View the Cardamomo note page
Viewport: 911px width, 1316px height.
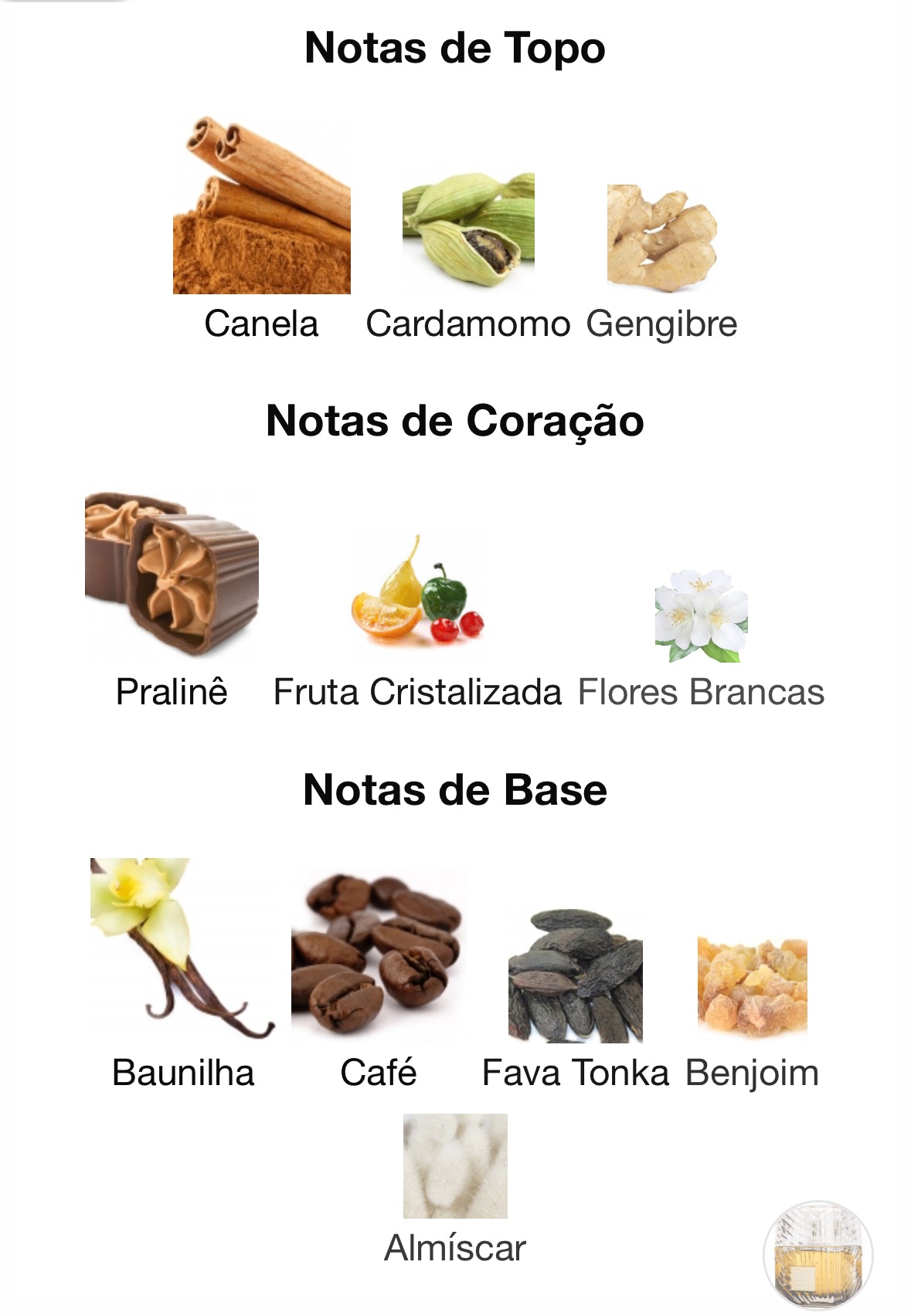pyautogui.click(x=468, y=232)
